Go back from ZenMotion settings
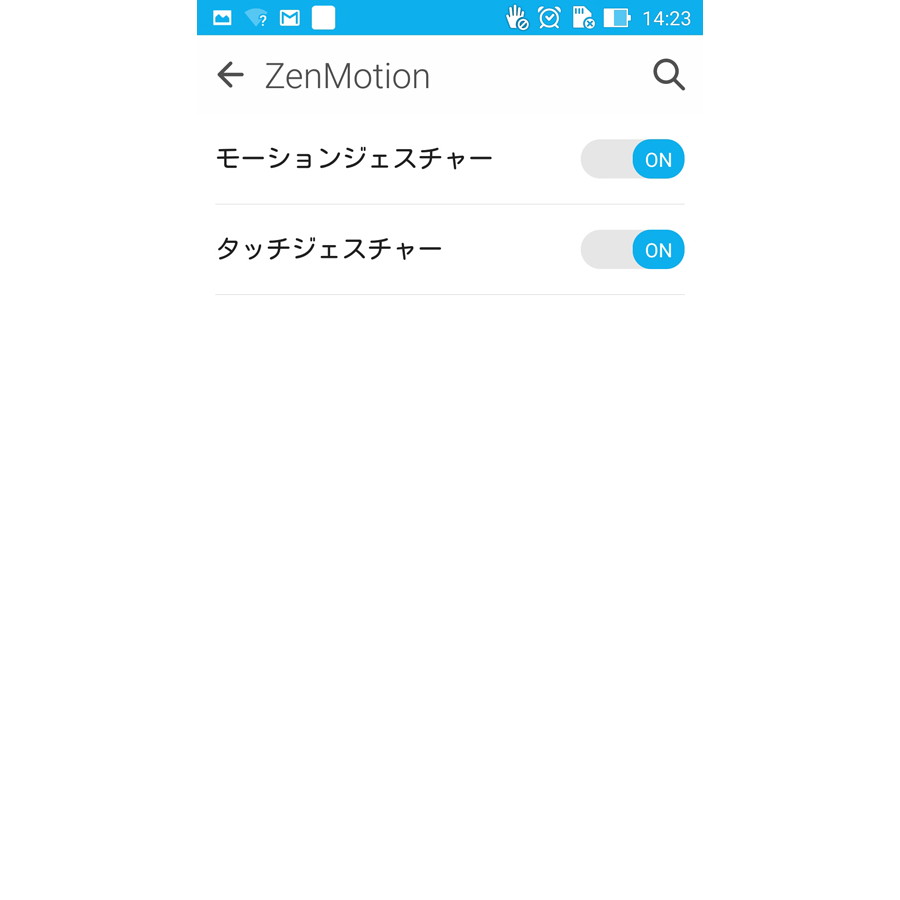Screen dimensions: 900x900 231,75
